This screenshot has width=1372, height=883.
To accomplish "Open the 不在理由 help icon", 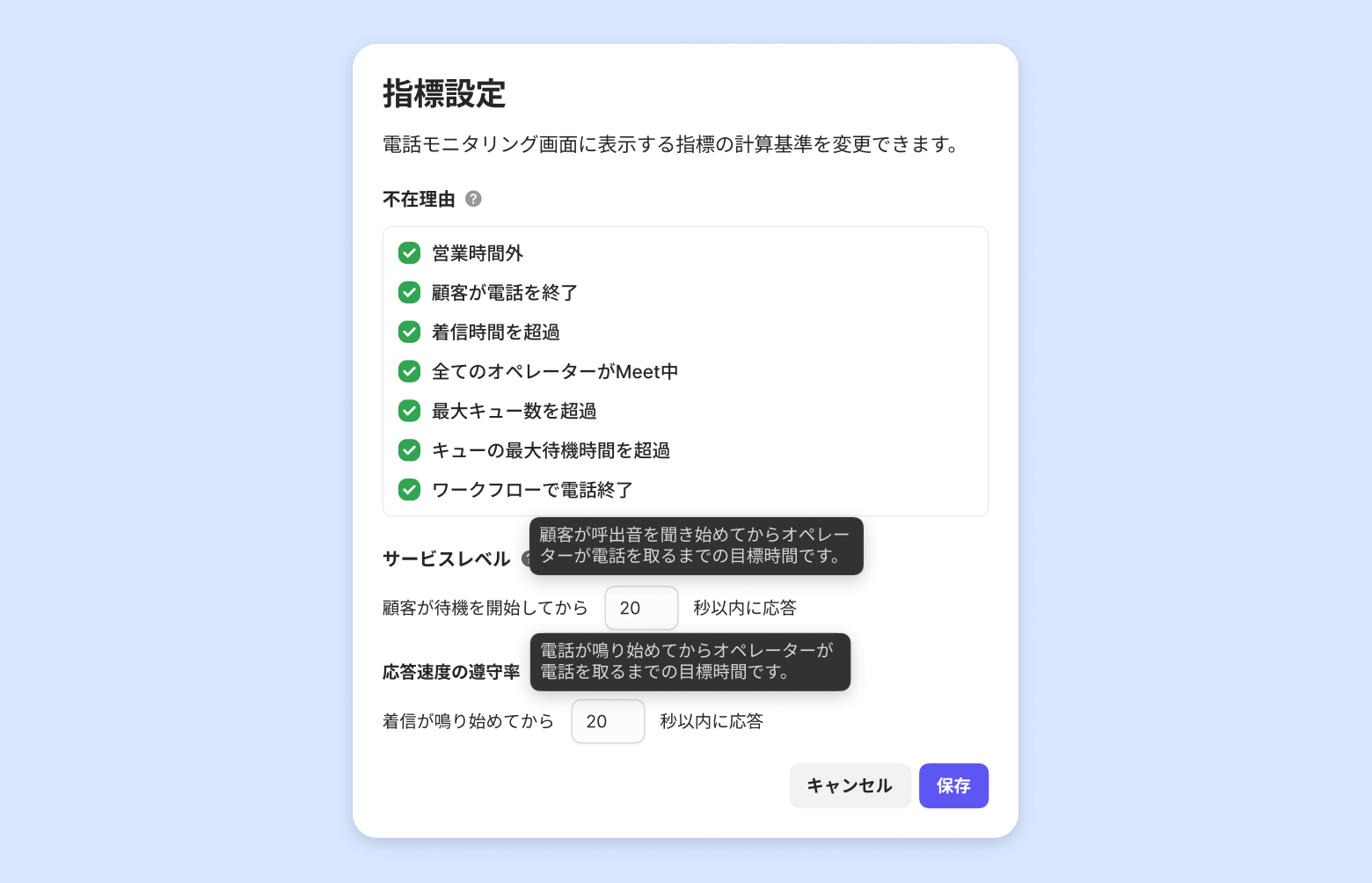I will 473,199.
